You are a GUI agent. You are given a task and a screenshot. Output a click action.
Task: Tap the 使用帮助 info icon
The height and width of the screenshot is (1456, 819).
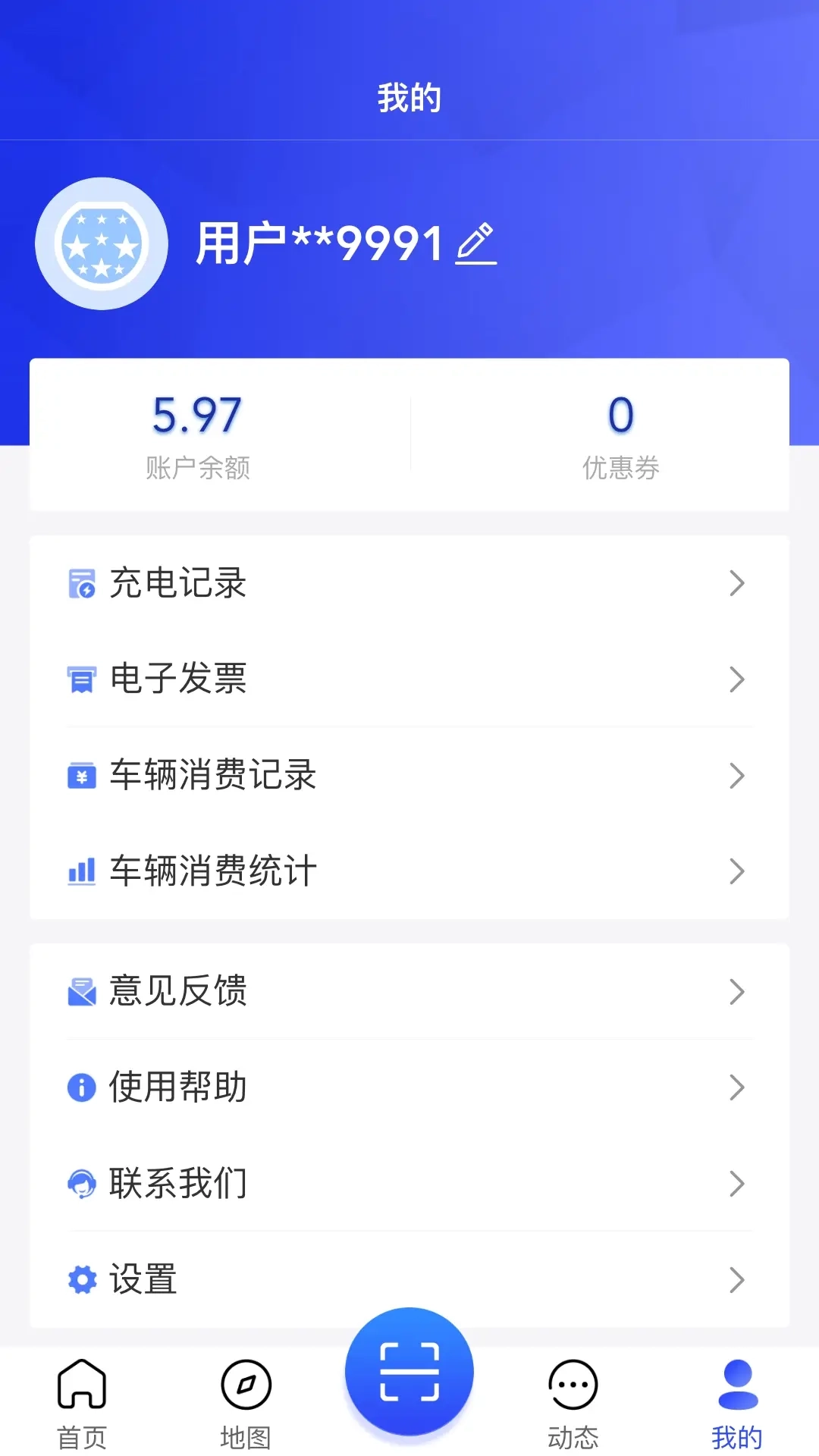[80, 1087]
